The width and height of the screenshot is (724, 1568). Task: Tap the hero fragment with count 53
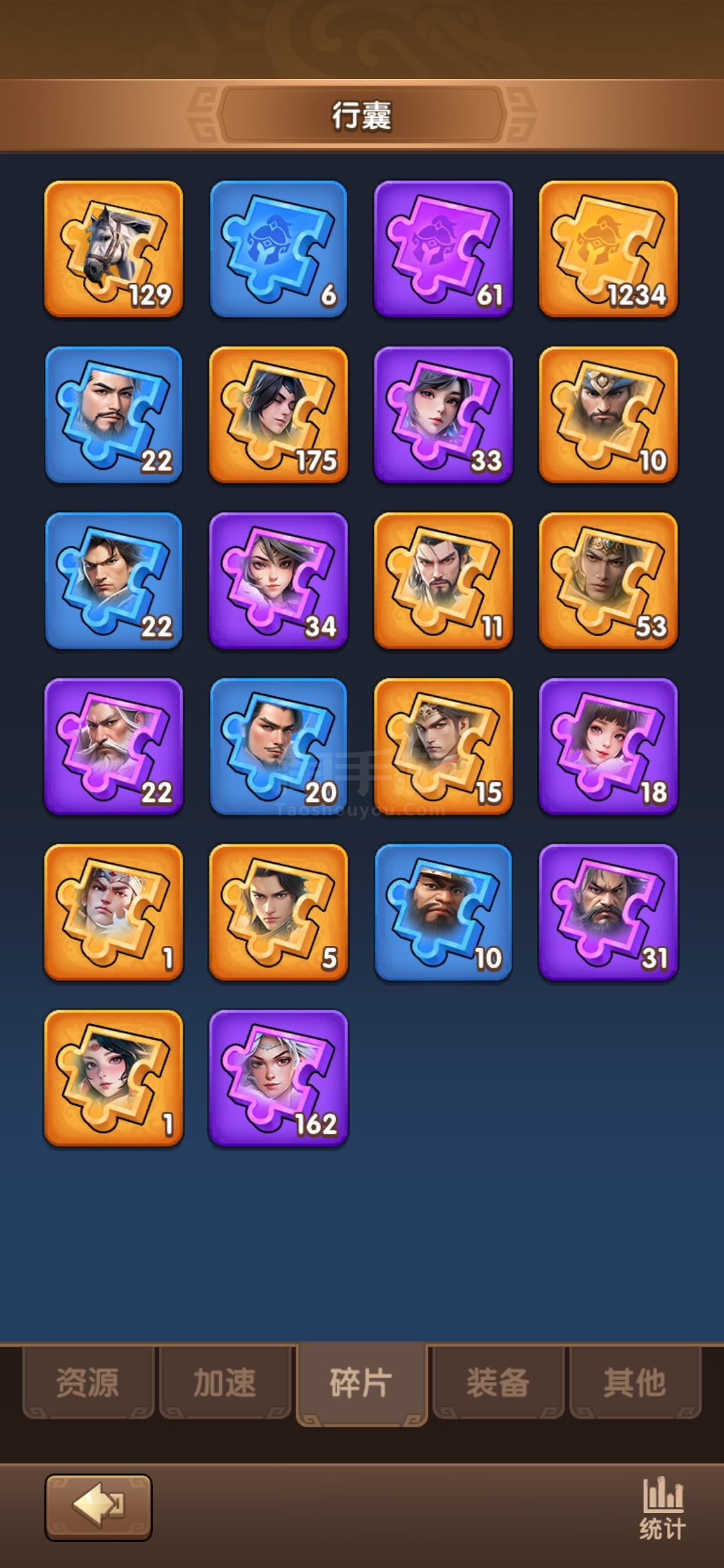pos(608,581)
